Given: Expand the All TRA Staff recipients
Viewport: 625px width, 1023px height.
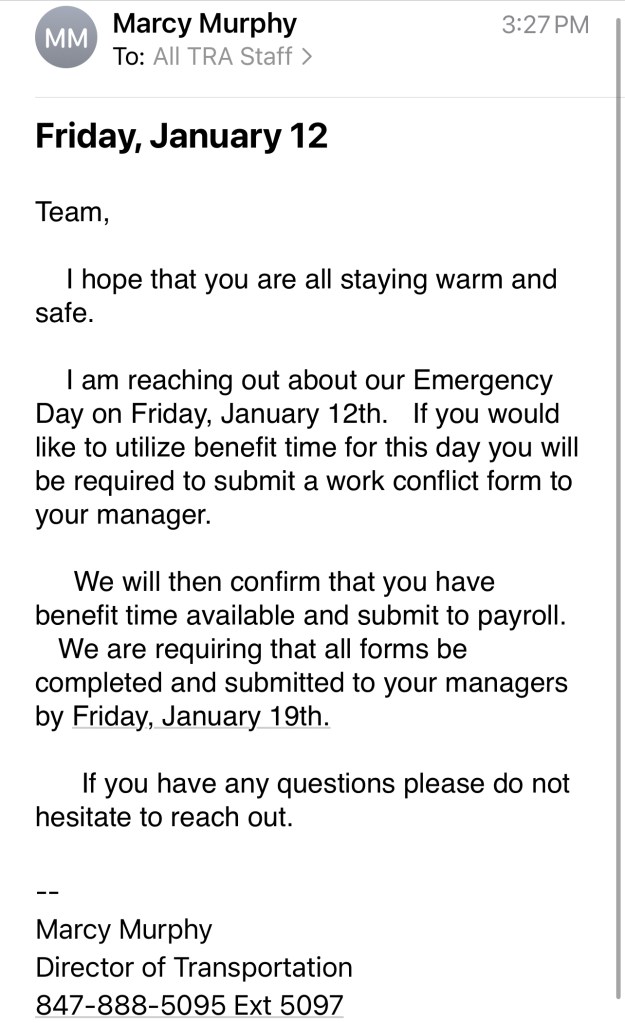Looking at the screenshot, I should click(232, 57).
